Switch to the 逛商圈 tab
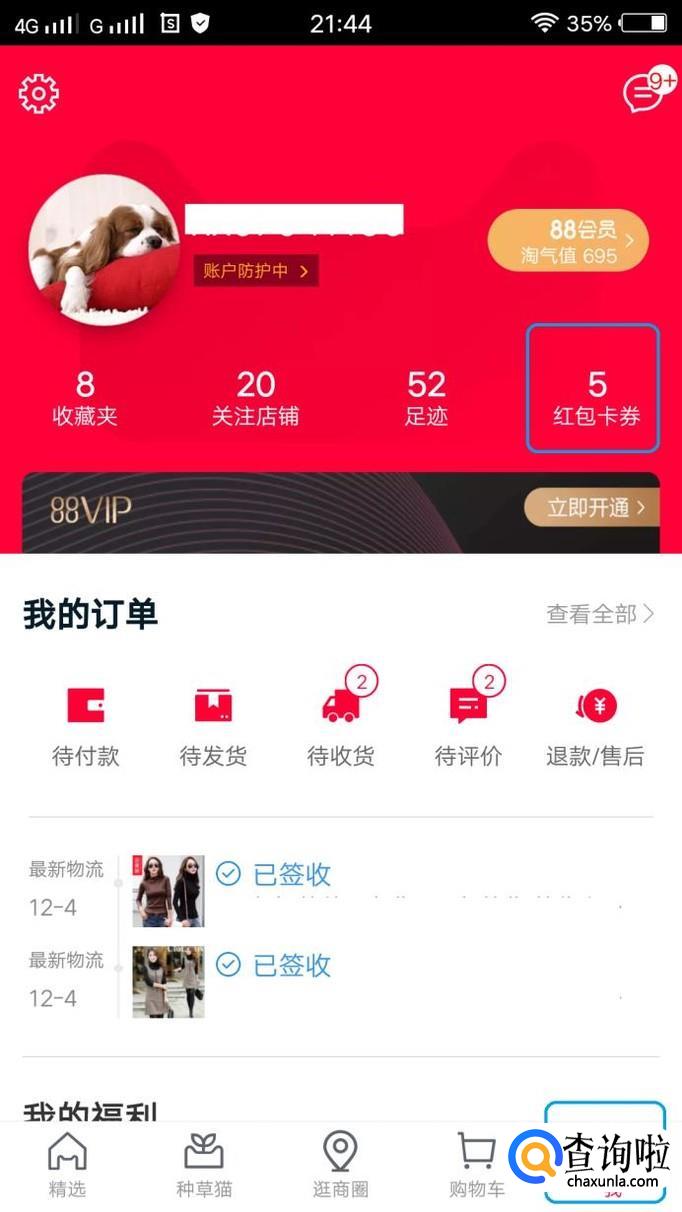This screenshot has height=1212, width=682. click(340, 1165)
